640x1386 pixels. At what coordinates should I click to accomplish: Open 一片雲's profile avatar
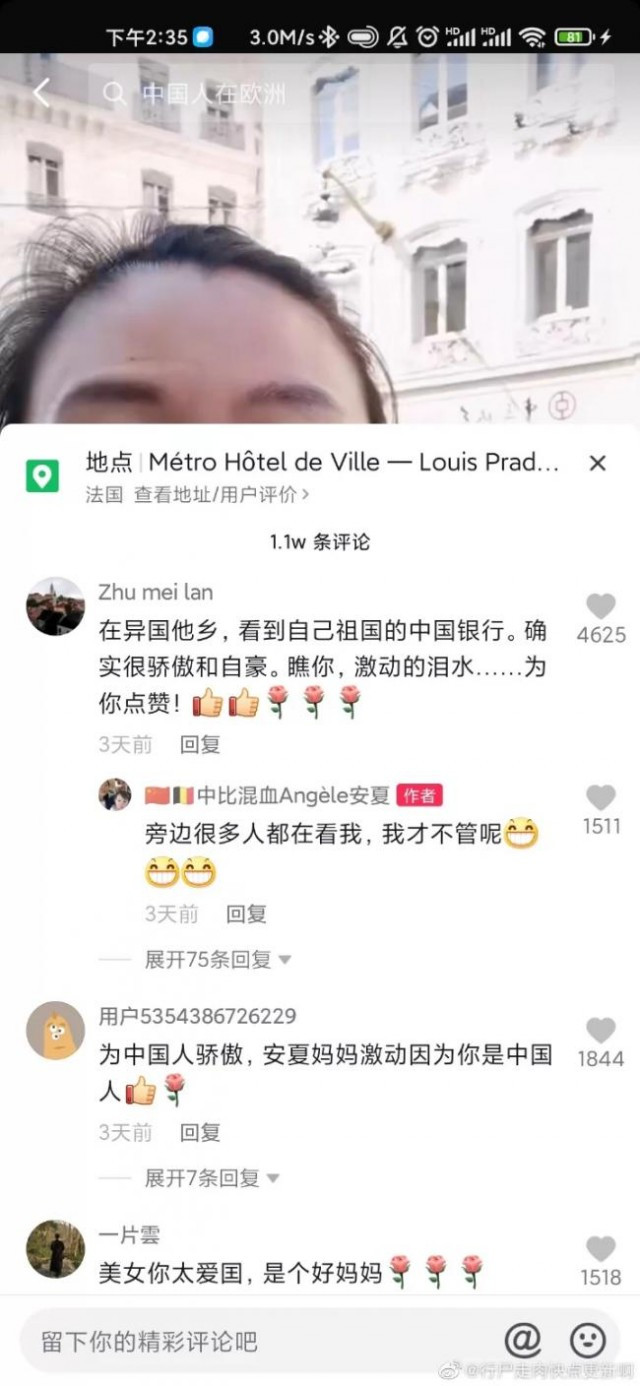(x=55, y=1249)
